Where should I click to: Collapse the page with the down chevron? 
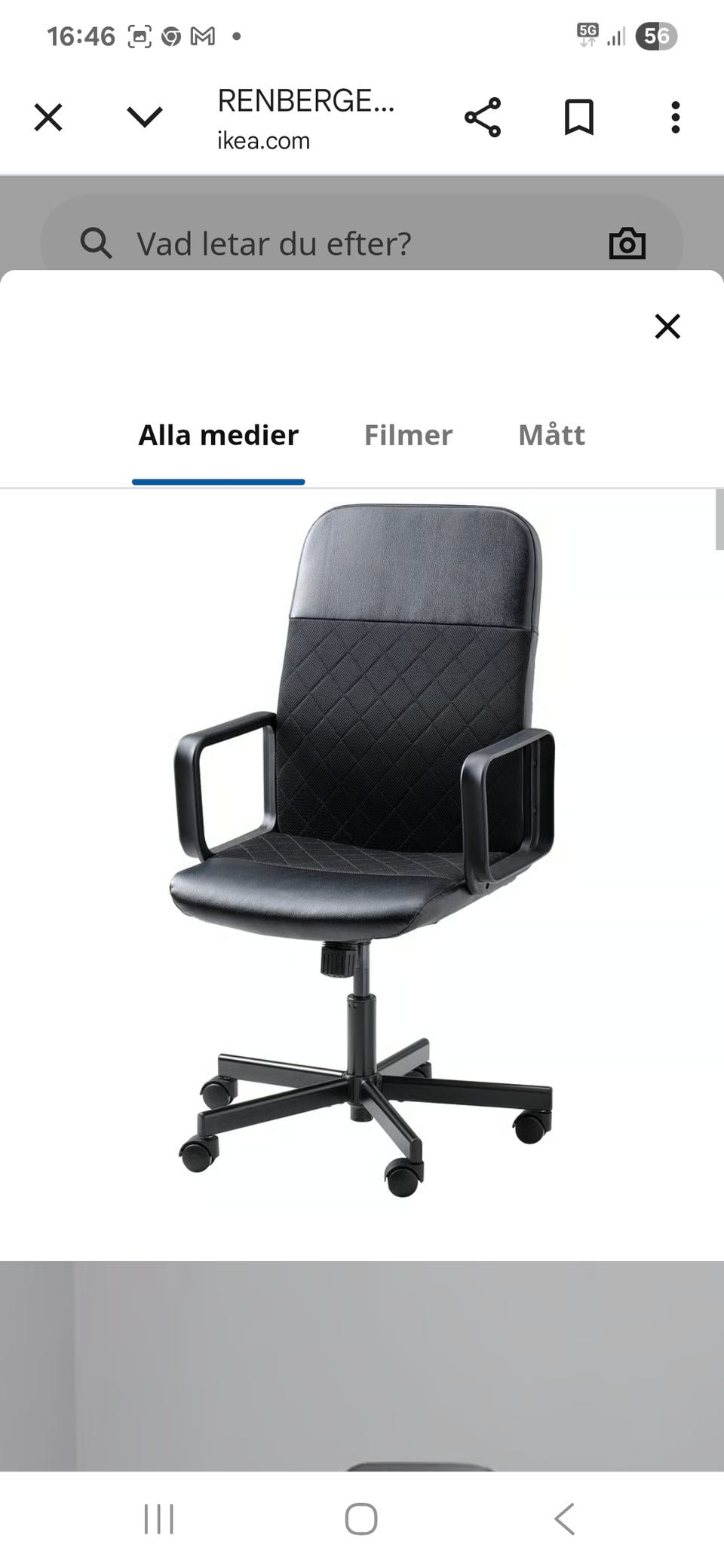point(143,117)
